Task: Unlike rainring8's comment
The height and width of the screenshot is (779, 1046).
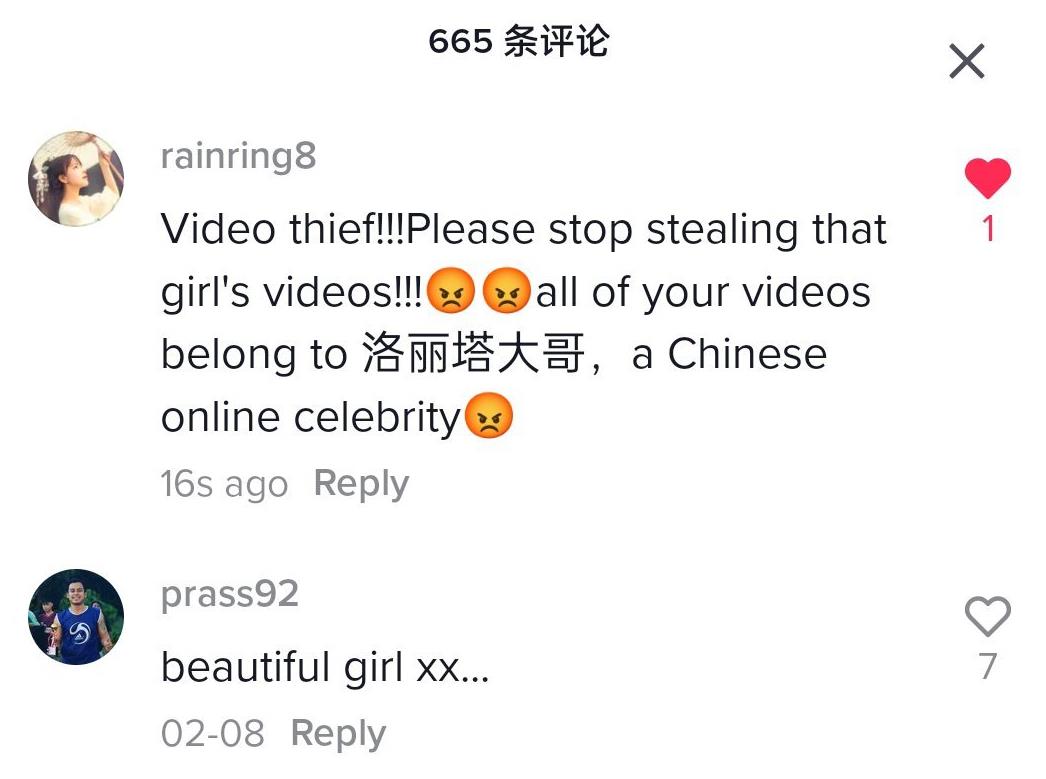Action: pyautogui.click(x=987, y=180)
